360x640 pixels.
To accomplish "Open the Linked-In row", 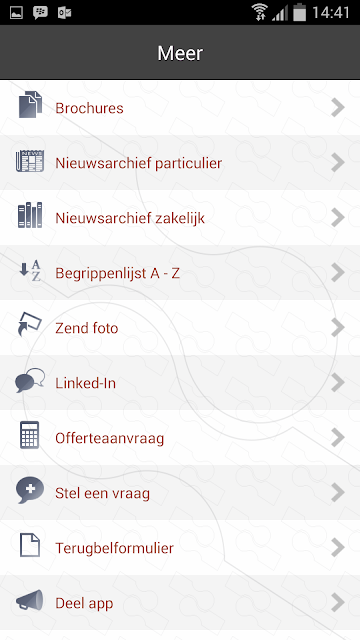I will click(x=180, y=382).
